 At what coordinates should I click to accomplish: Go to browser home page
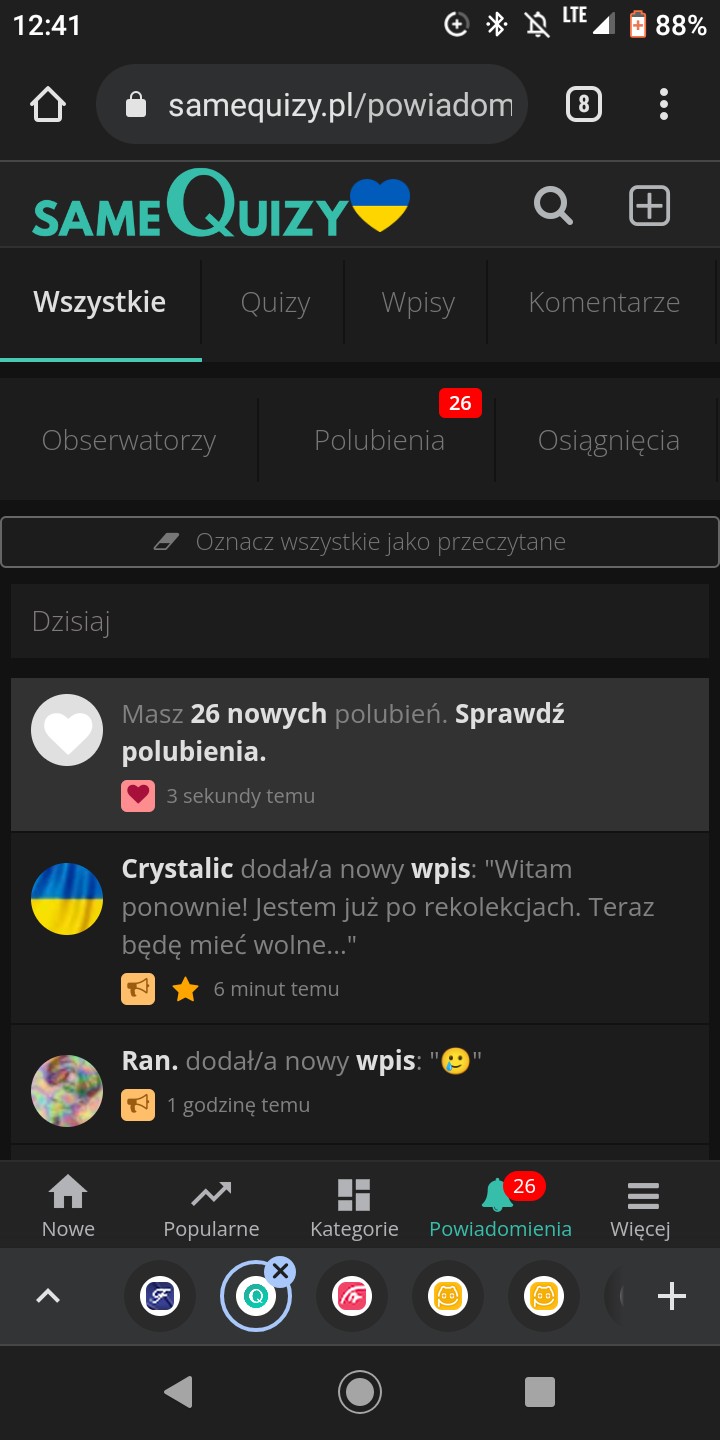(48, 104)
